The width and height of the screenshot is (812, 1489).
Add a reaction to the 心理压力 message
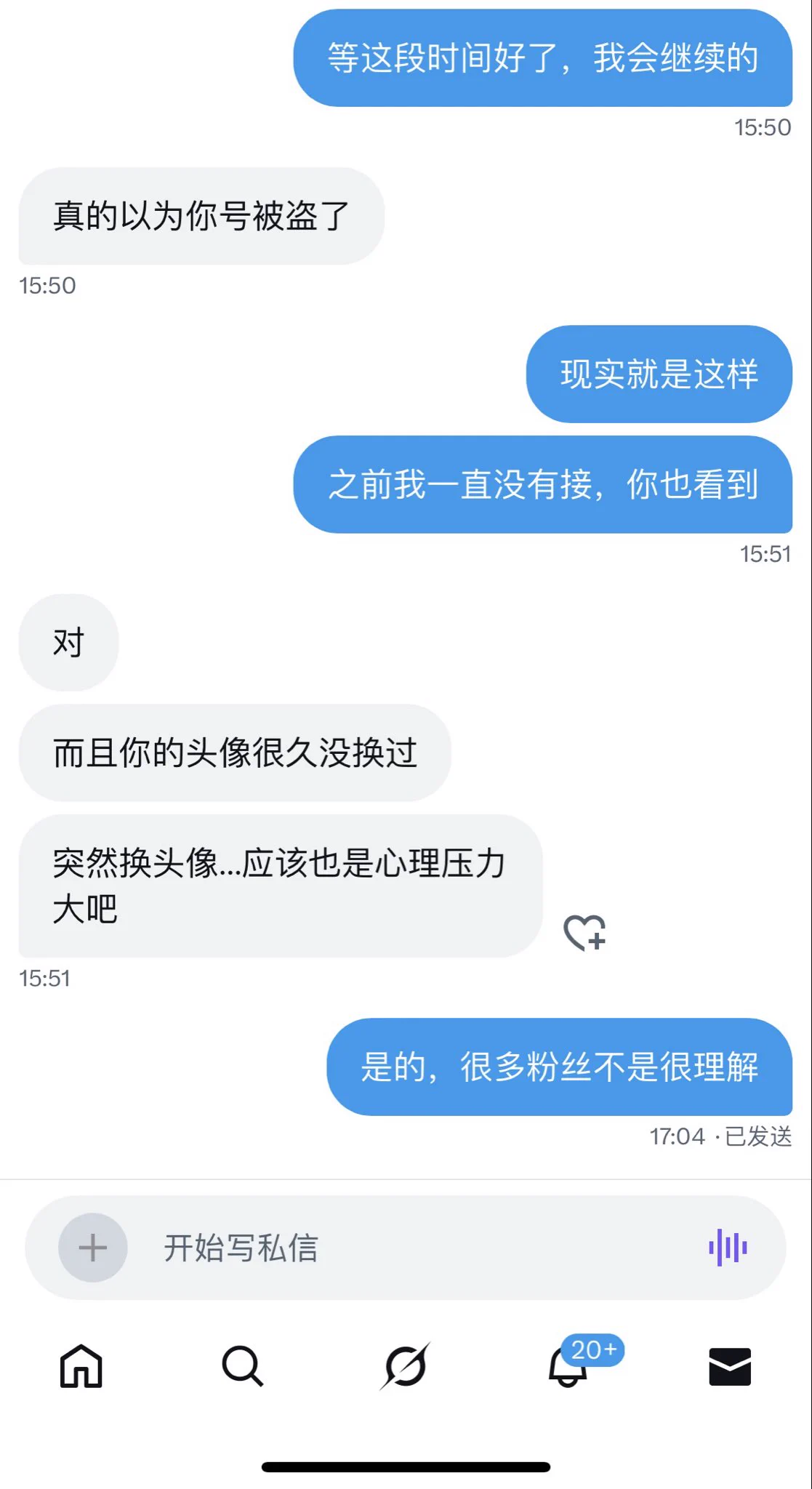584,932
